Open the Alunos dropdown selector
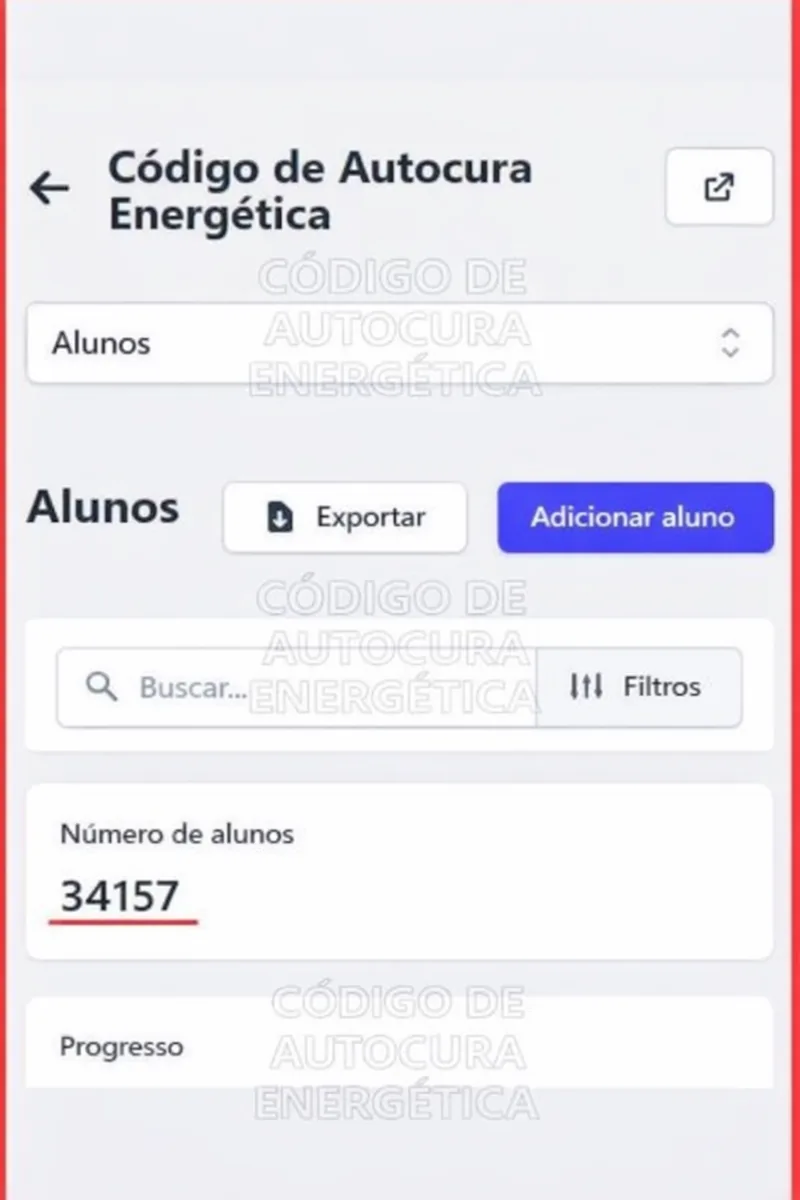This screenshot has height=1200, width=800. (400, 343)
